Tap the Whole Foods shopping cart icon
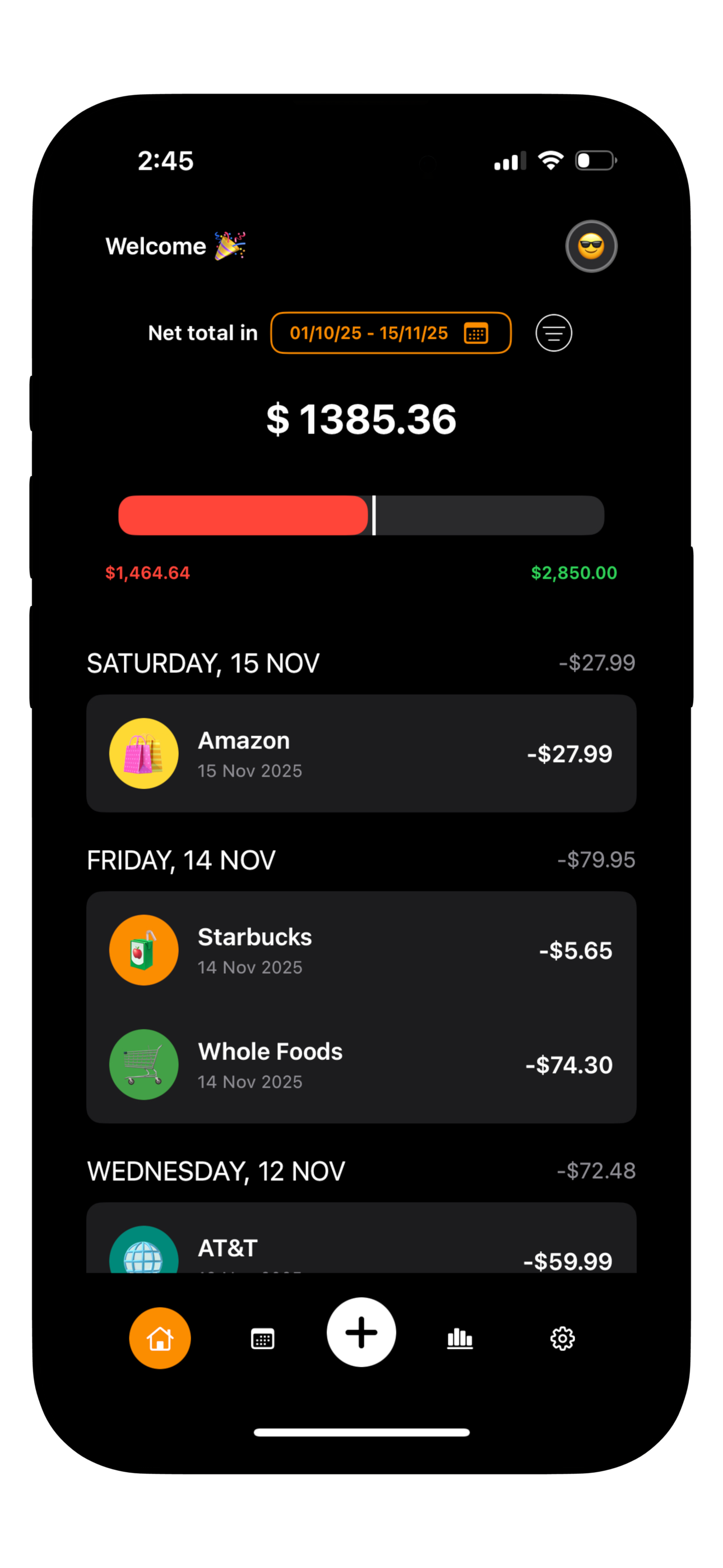Screen dimensions: 723x1568 [143, 1064]
